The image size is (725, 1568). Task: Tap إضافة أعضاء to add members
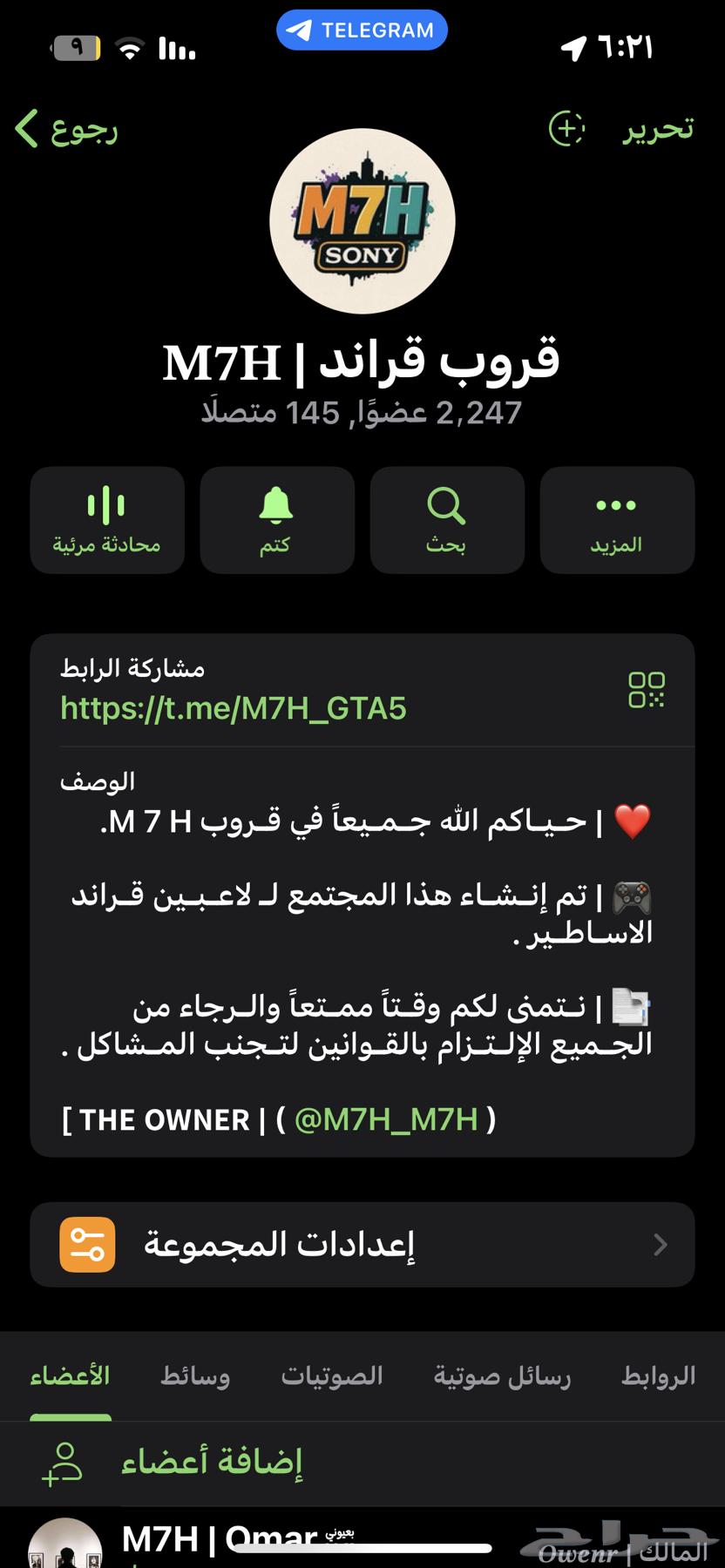coord(212,1463)
